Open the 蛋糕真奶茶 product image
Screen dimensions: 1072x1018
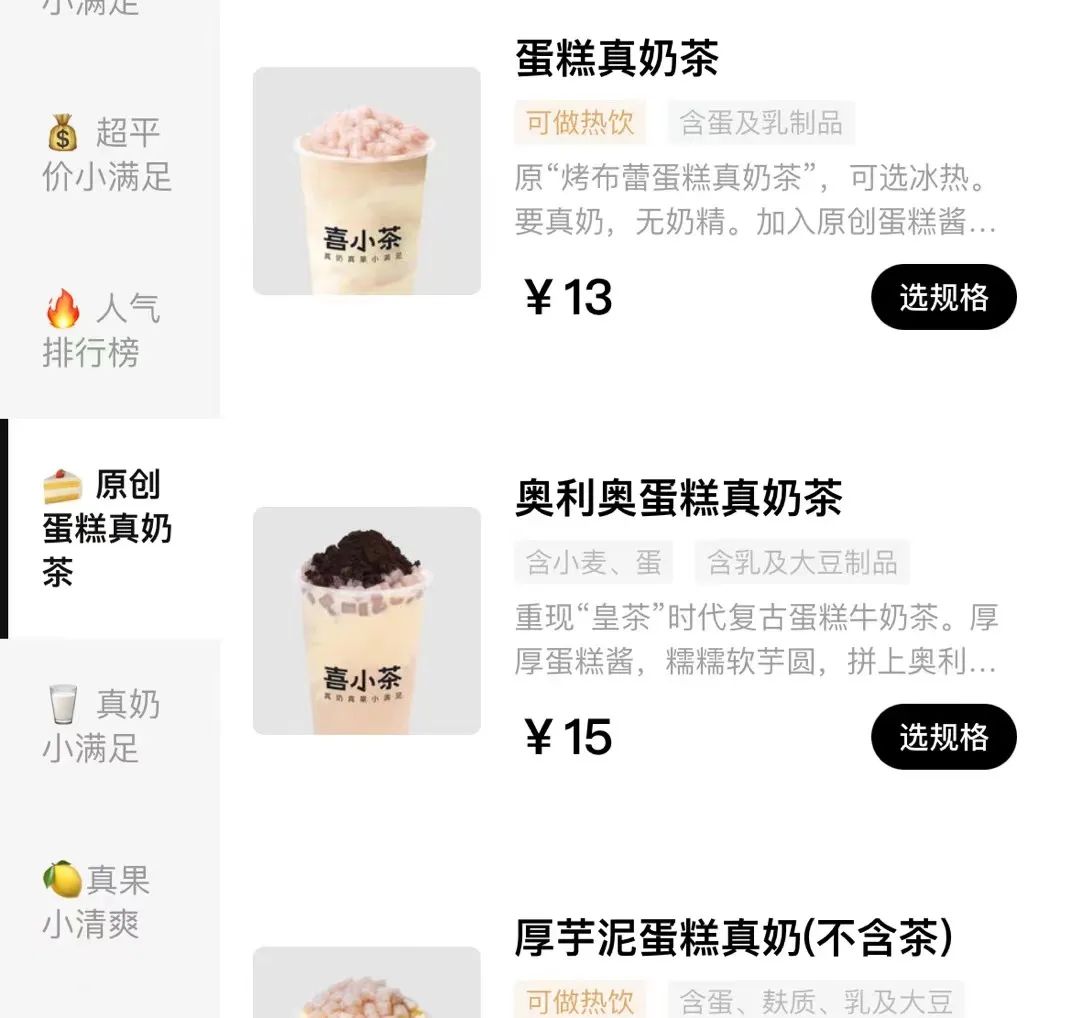click(x=366, y=181)
